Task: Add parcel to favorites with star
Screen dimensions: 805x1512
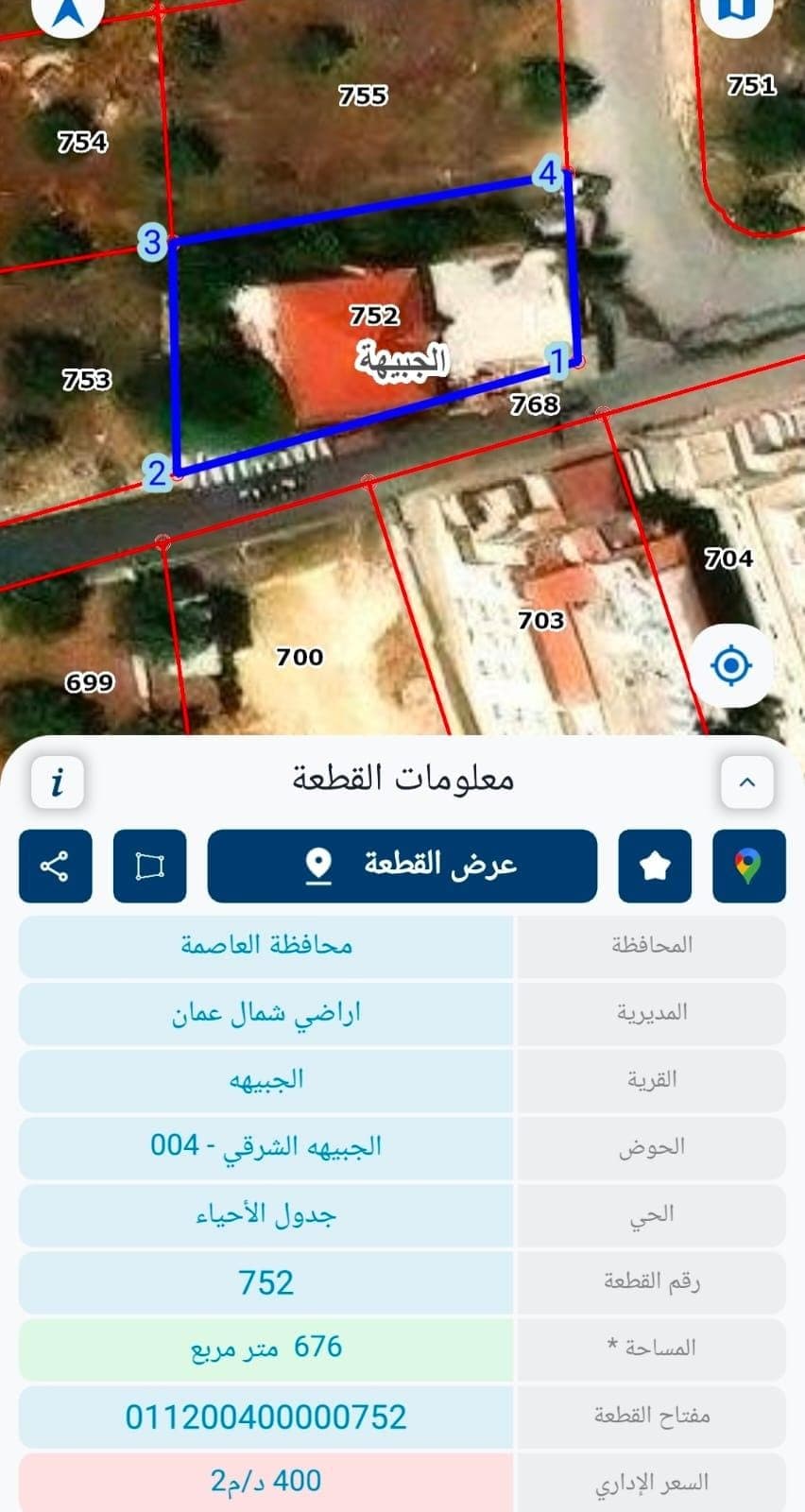Action: tap(655, 866)
